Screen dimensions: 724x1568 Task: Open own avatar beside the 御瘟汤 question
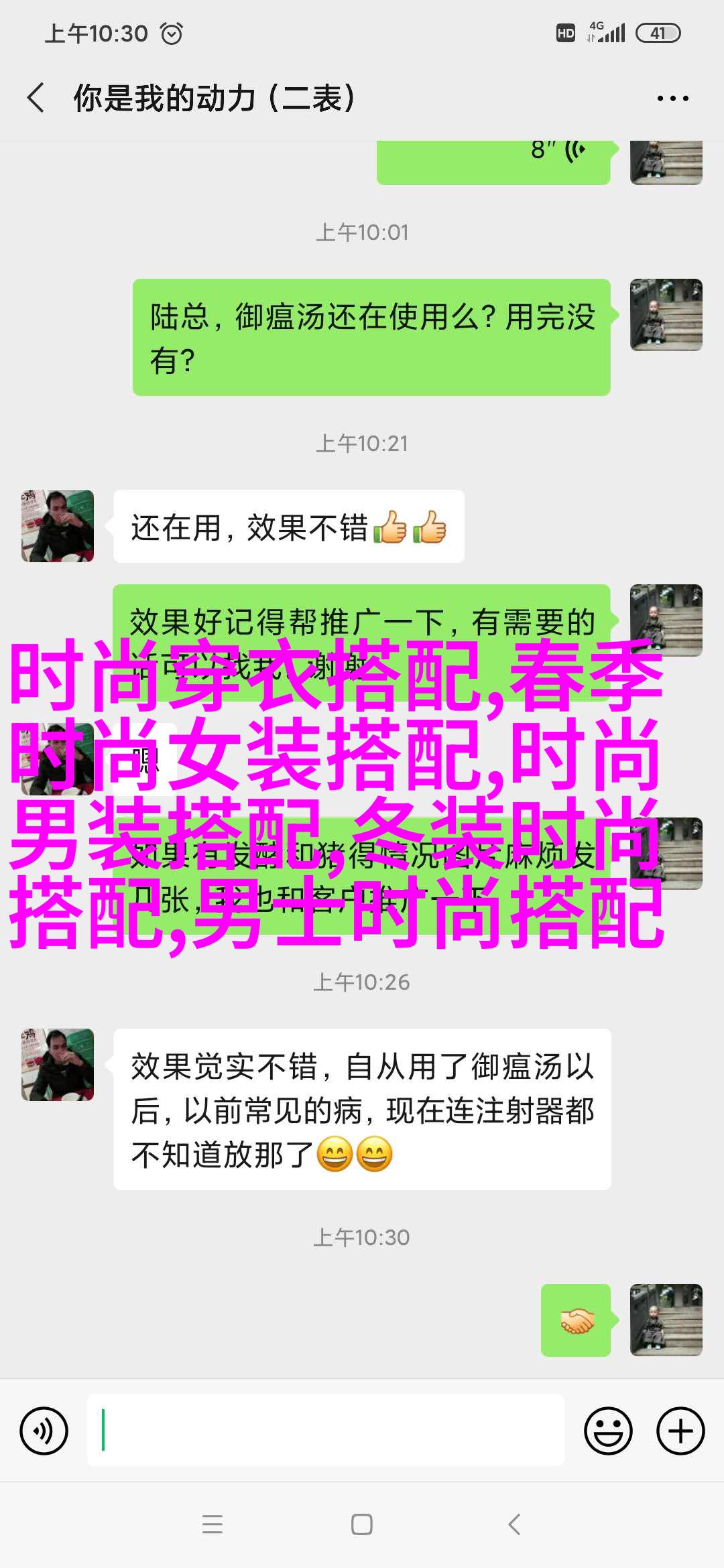[x=666, y=315]
